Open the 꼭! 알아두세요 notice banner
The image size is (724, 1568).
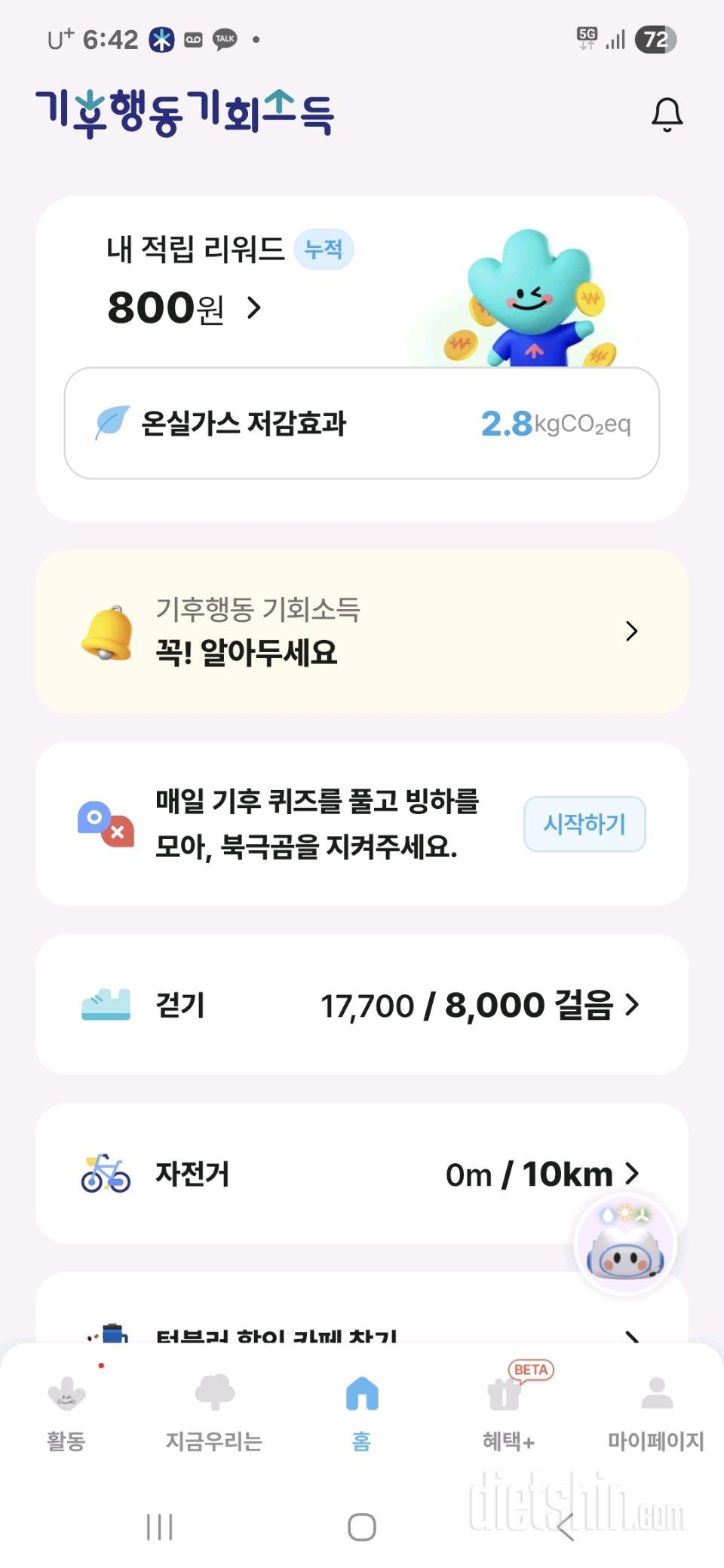(x=362, y=632)
